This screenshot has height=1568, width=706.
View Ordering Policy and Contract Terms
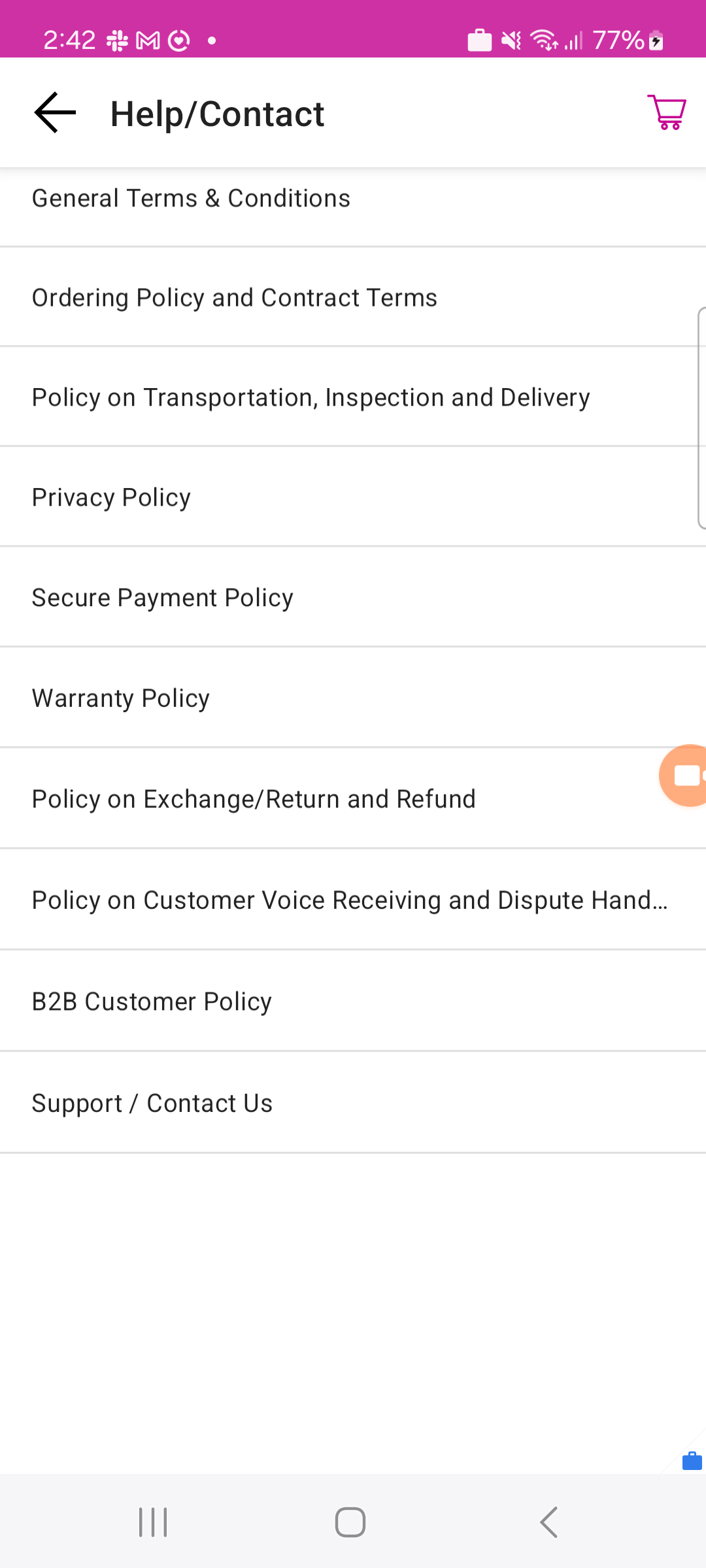click(353, 297)
